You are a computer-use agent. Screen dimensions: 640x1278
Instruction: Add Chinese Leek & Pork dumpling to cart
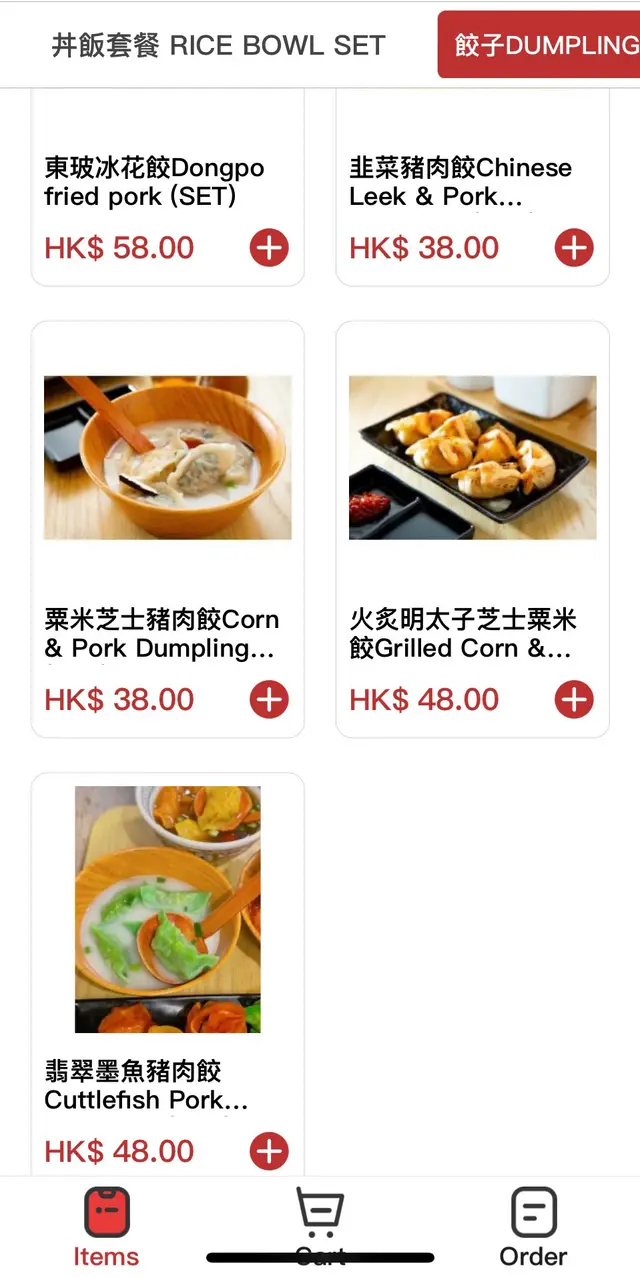click(x=574, y=248)
